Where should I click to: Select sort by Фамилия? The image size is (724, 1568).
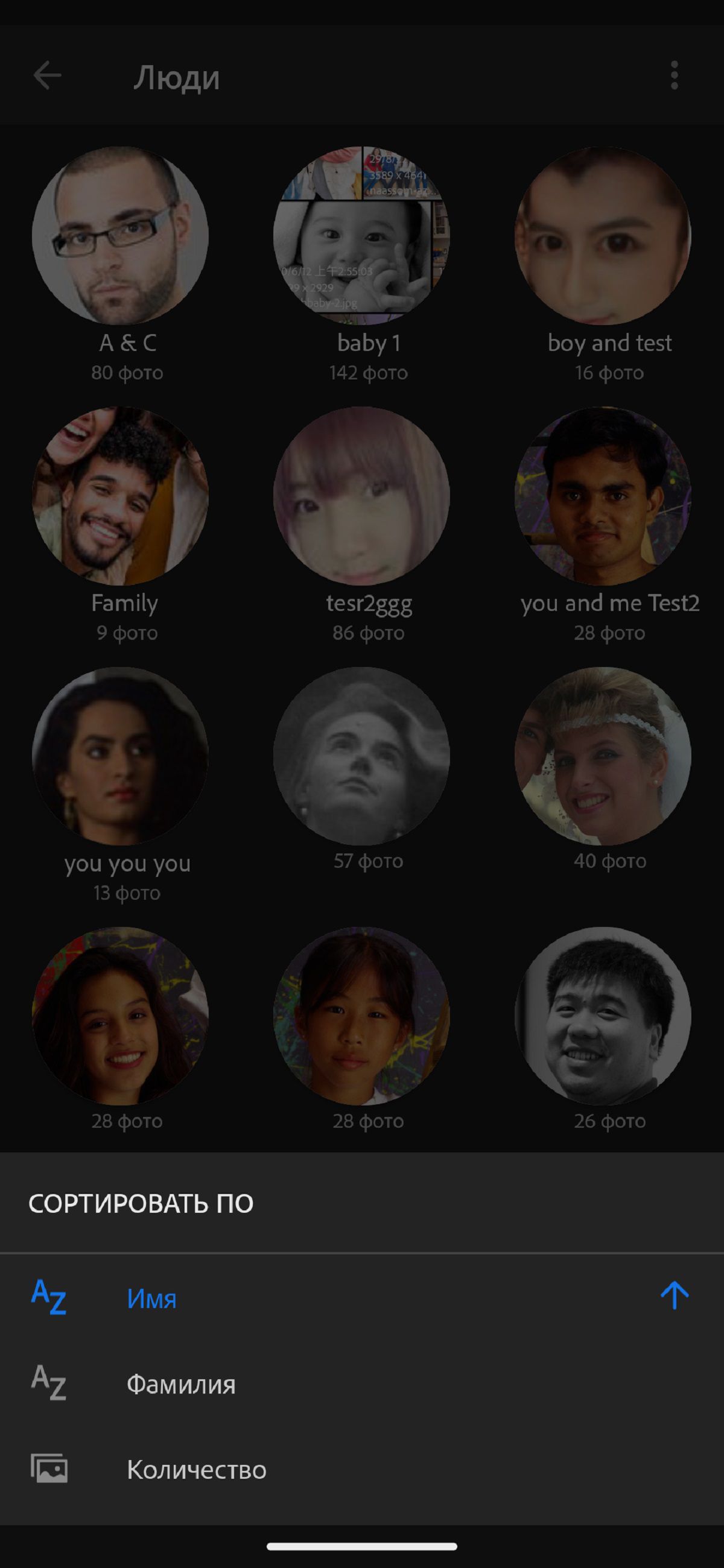pos(181,1384)
